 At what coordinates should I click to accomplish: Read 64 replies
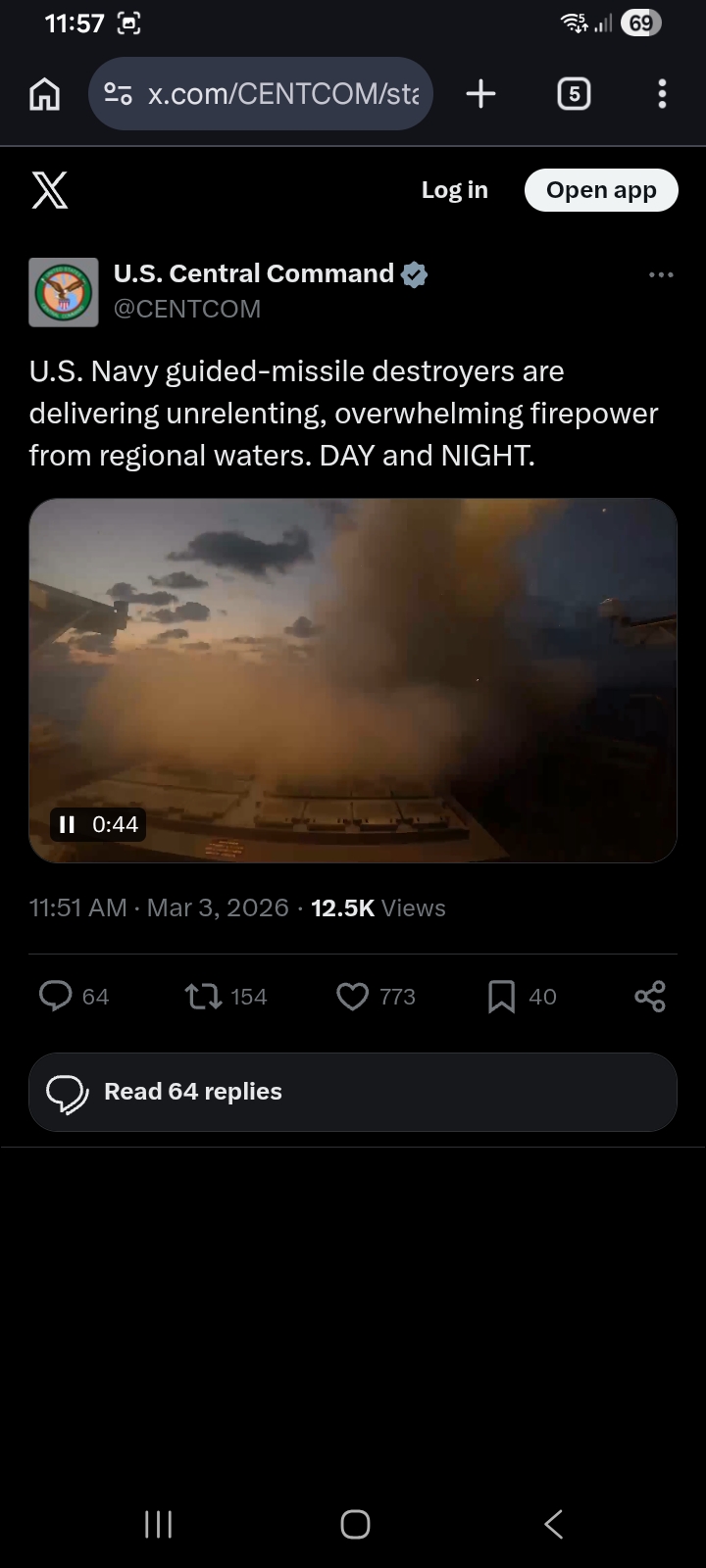coord(353,1092)
